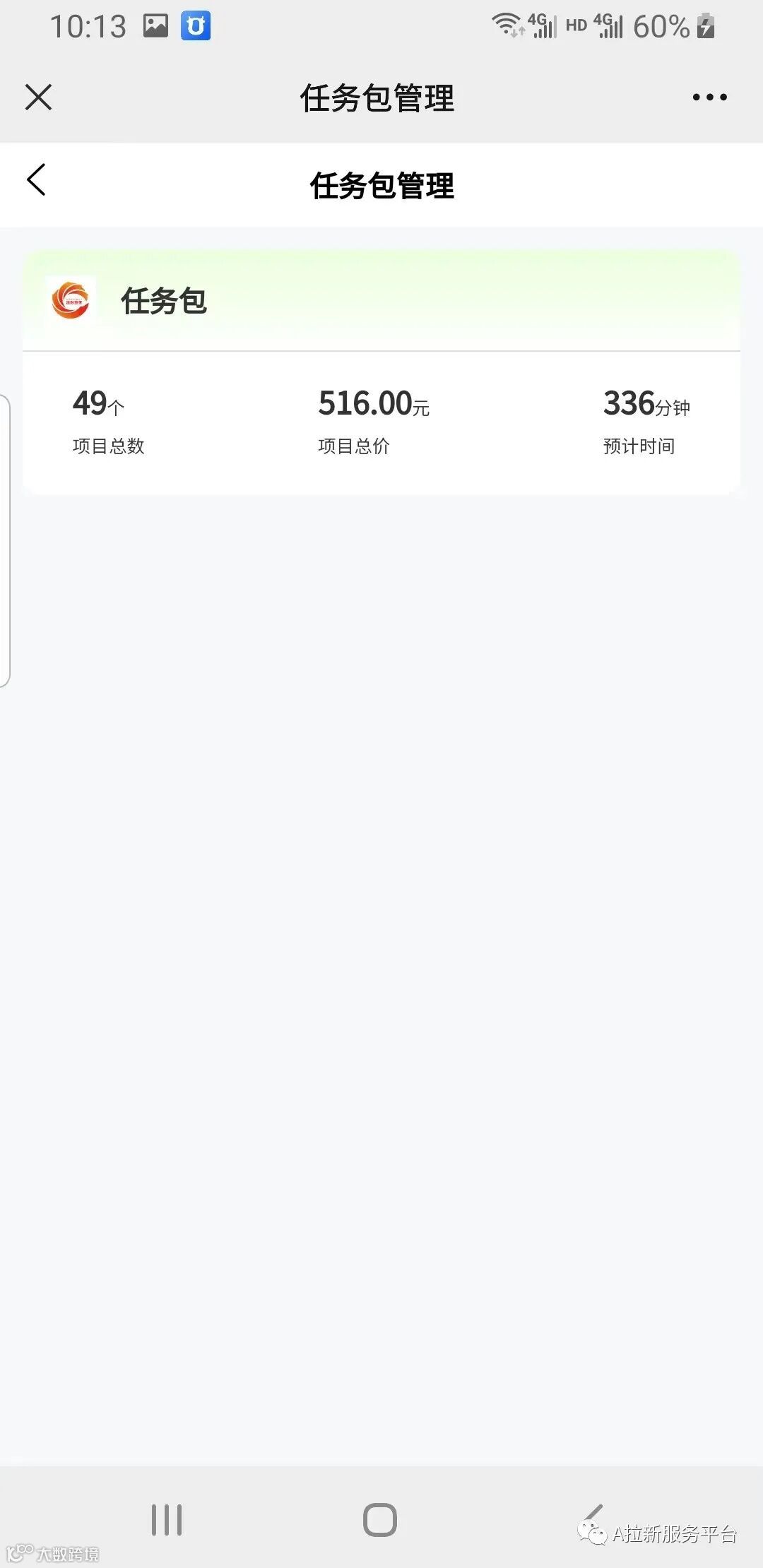Go back using the page's back arrow
The width and height of the screenshot is (763, 1568).
[x=37, y=180]
